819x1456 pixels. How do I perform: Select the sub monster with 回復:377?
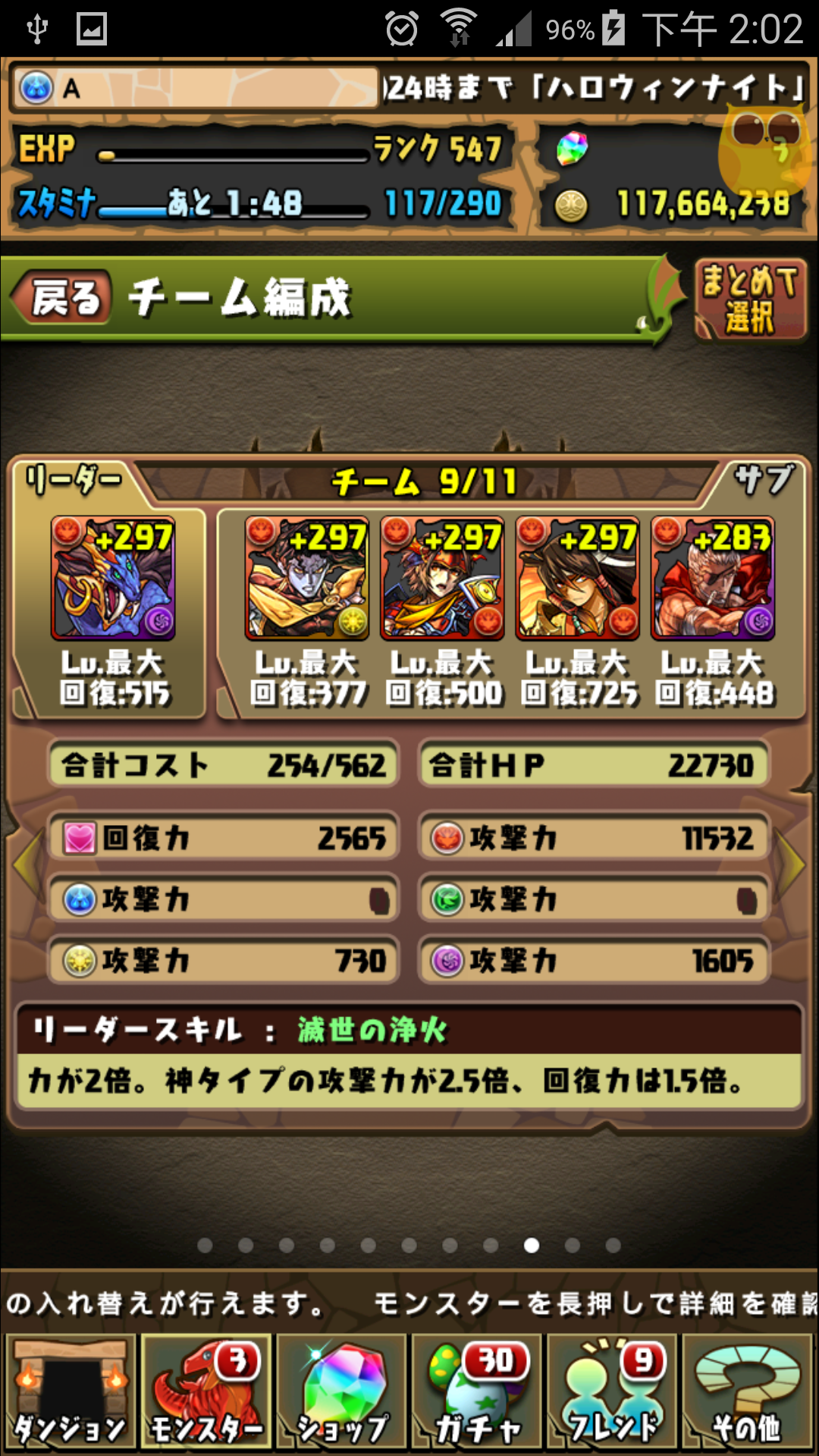[307, 578]
